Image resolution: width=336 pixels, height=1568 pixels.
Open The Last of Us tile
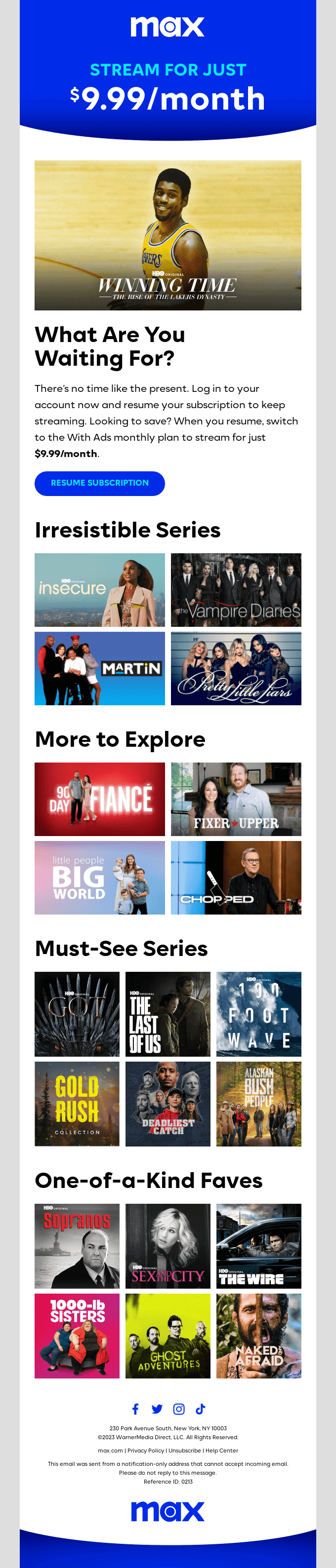[168, 1013]
